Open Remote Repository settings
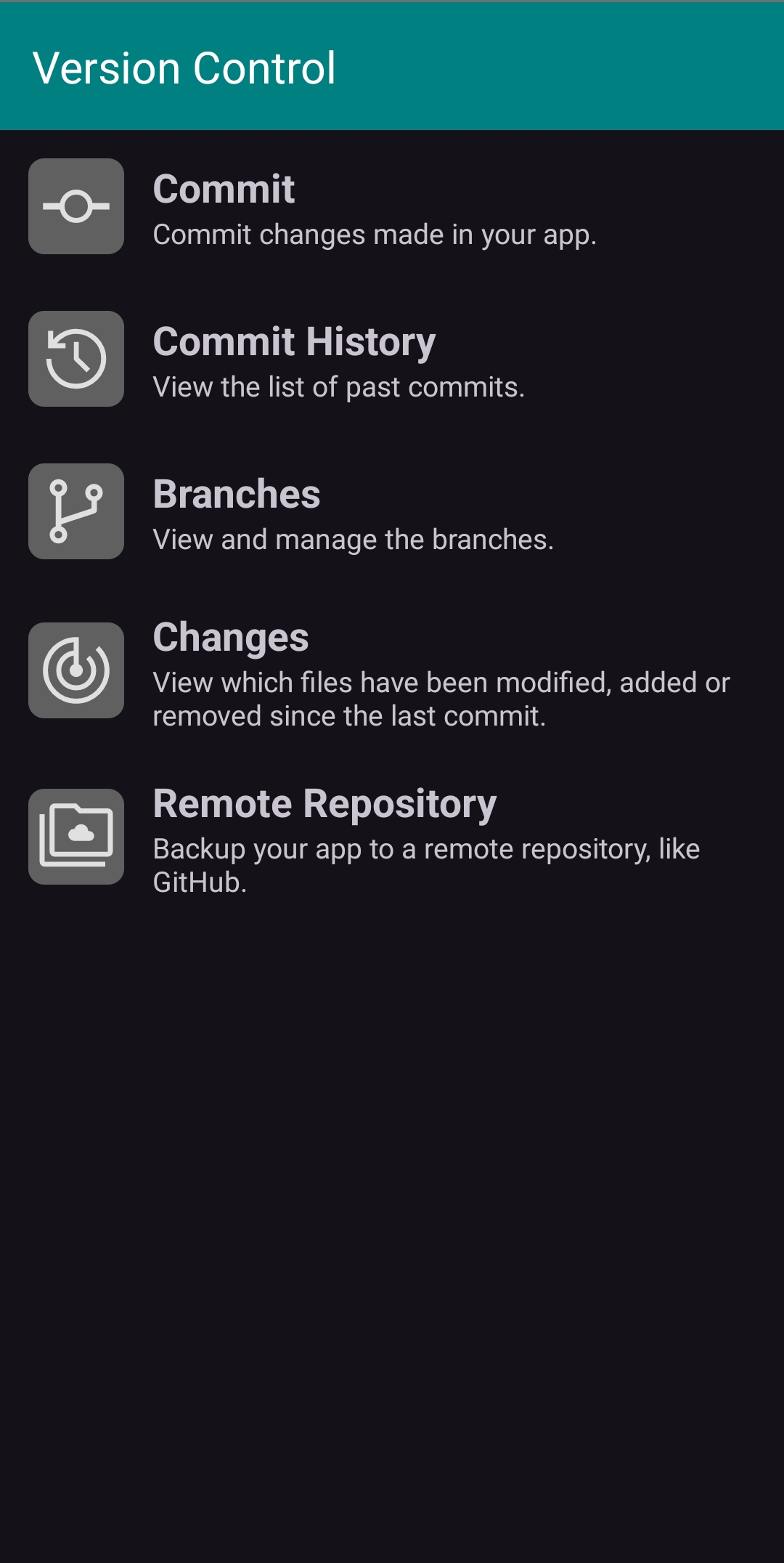Screen dimensions: 784x1563 pyautogui.click(x=324, y=803)
